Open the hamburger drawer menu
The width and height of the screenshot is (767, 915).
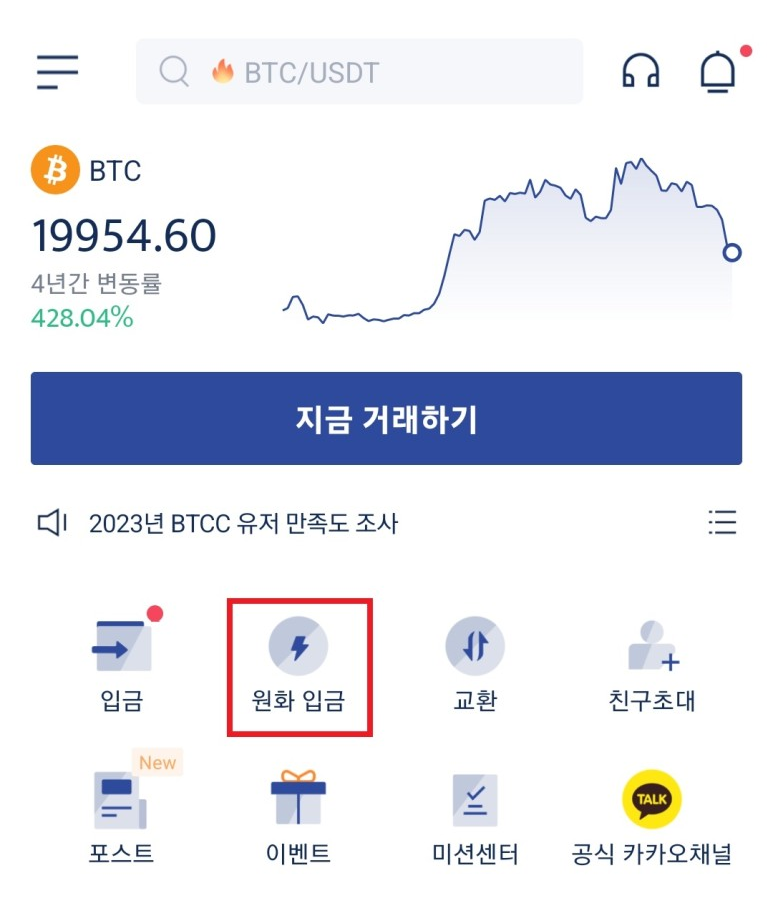[x=57, y=71]
